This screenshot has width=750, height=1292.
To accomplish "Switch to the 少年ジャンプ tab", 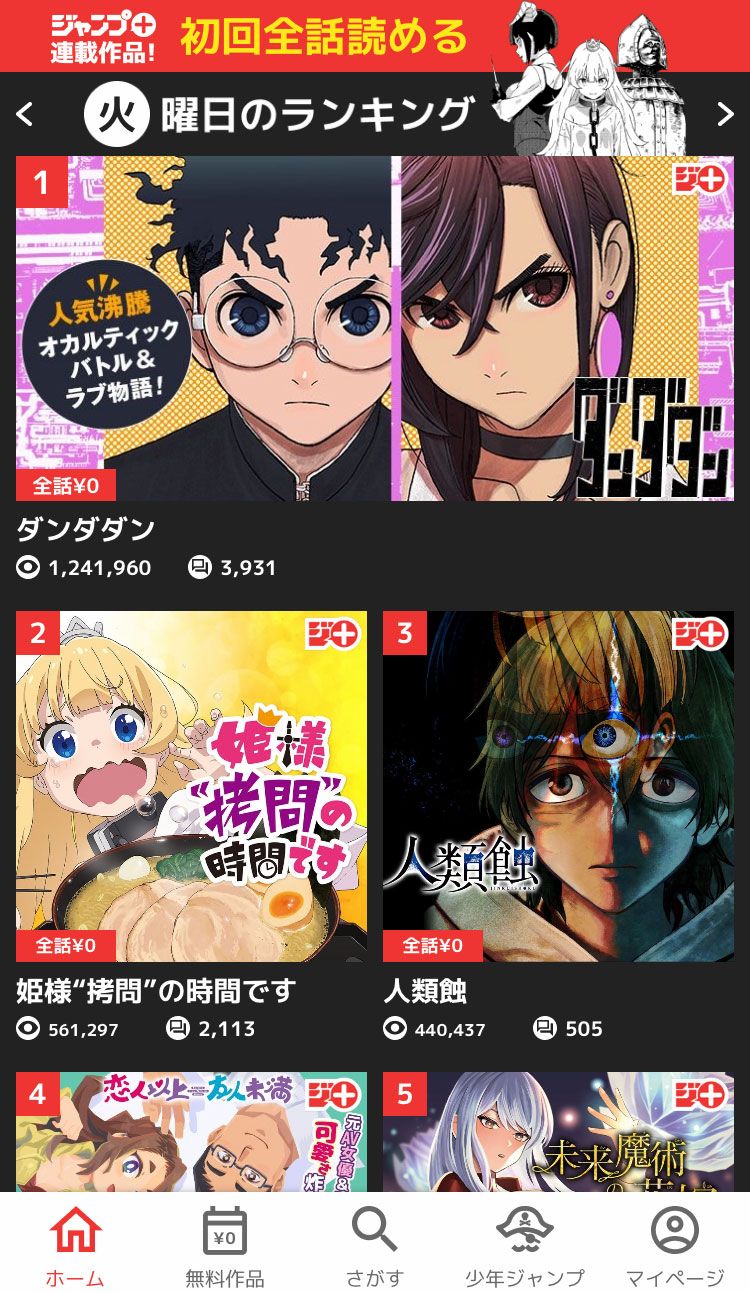I will (x=525, y=1245).
